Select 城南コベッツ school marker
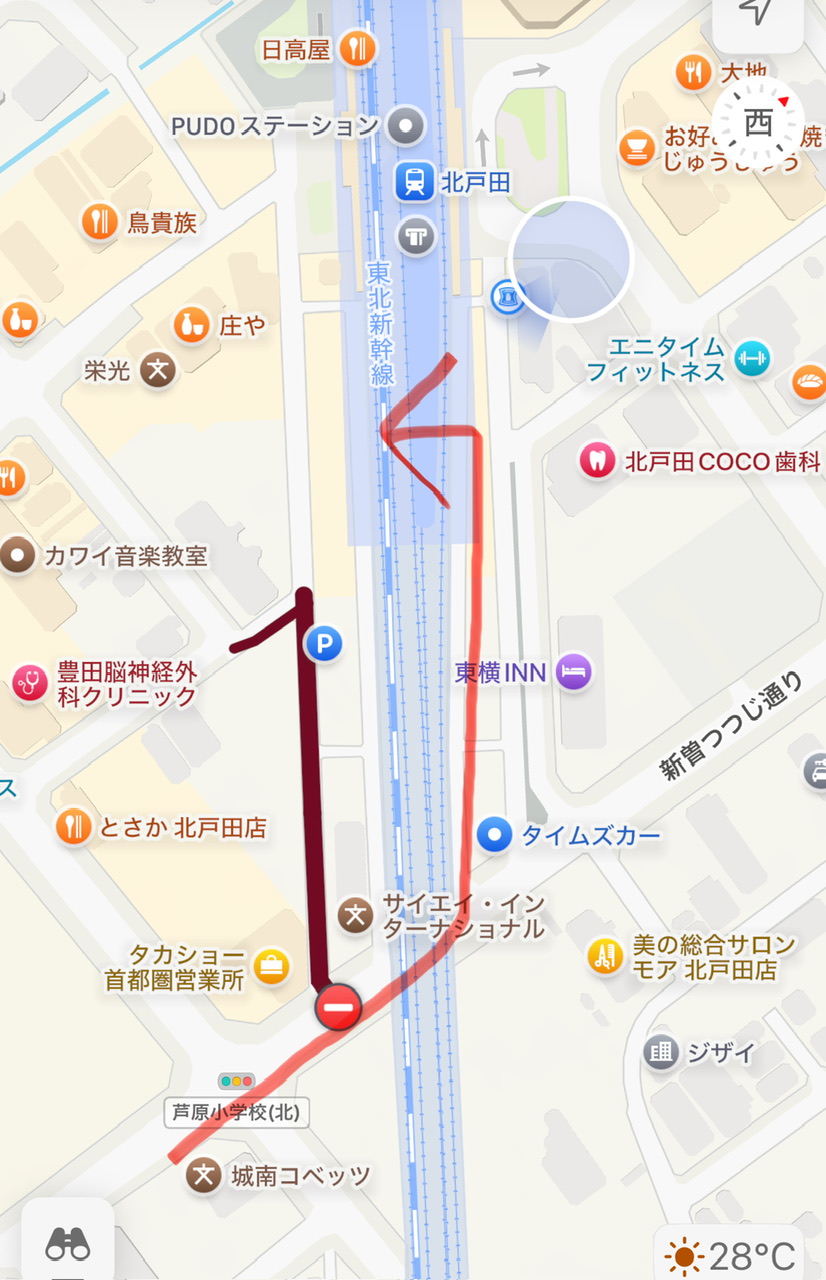 click(204, 1176)
